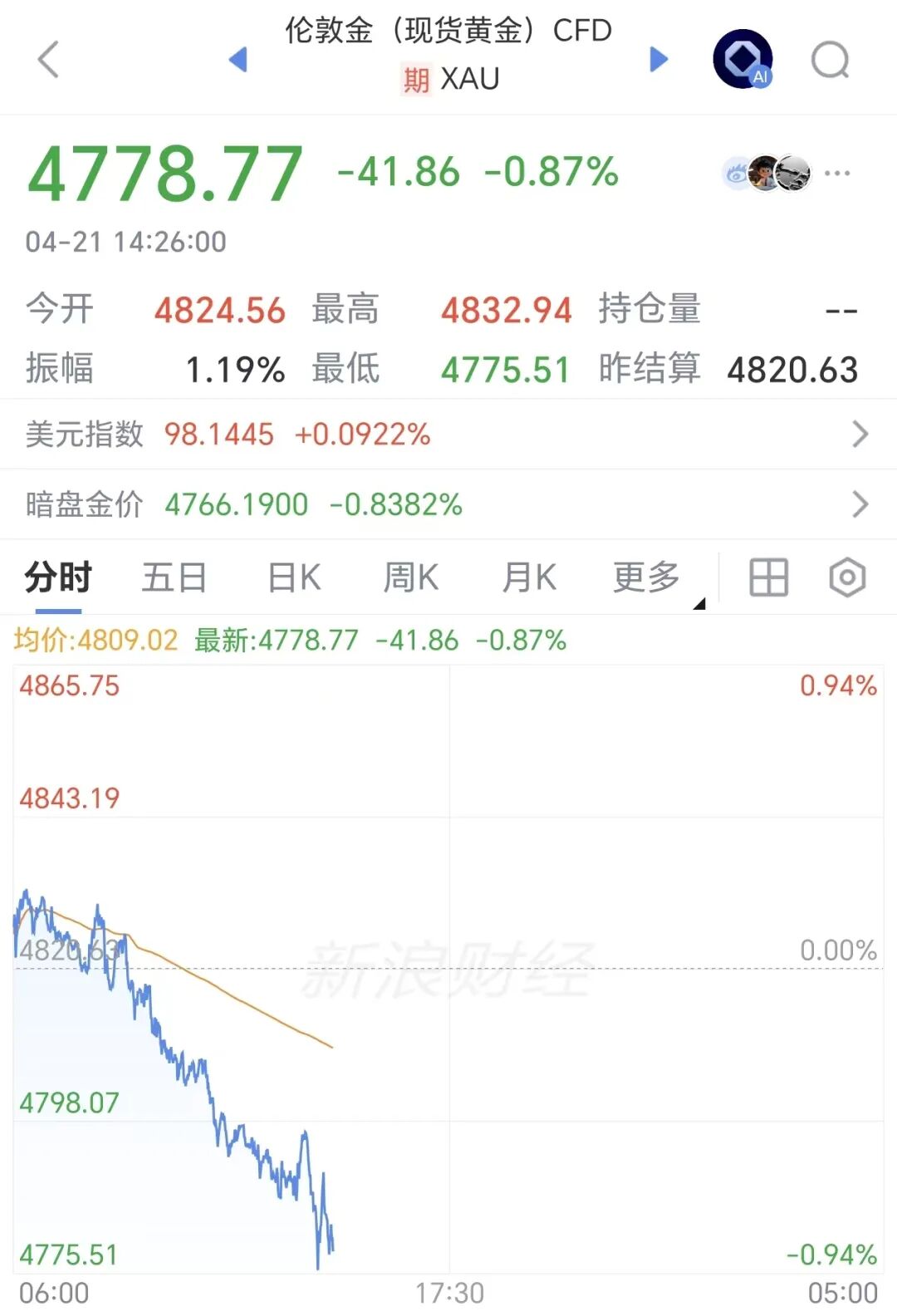This screenshot has height=1316, width=897.
Task: Open the chart settings hexagon icon
Action: [x=847, y=577]
